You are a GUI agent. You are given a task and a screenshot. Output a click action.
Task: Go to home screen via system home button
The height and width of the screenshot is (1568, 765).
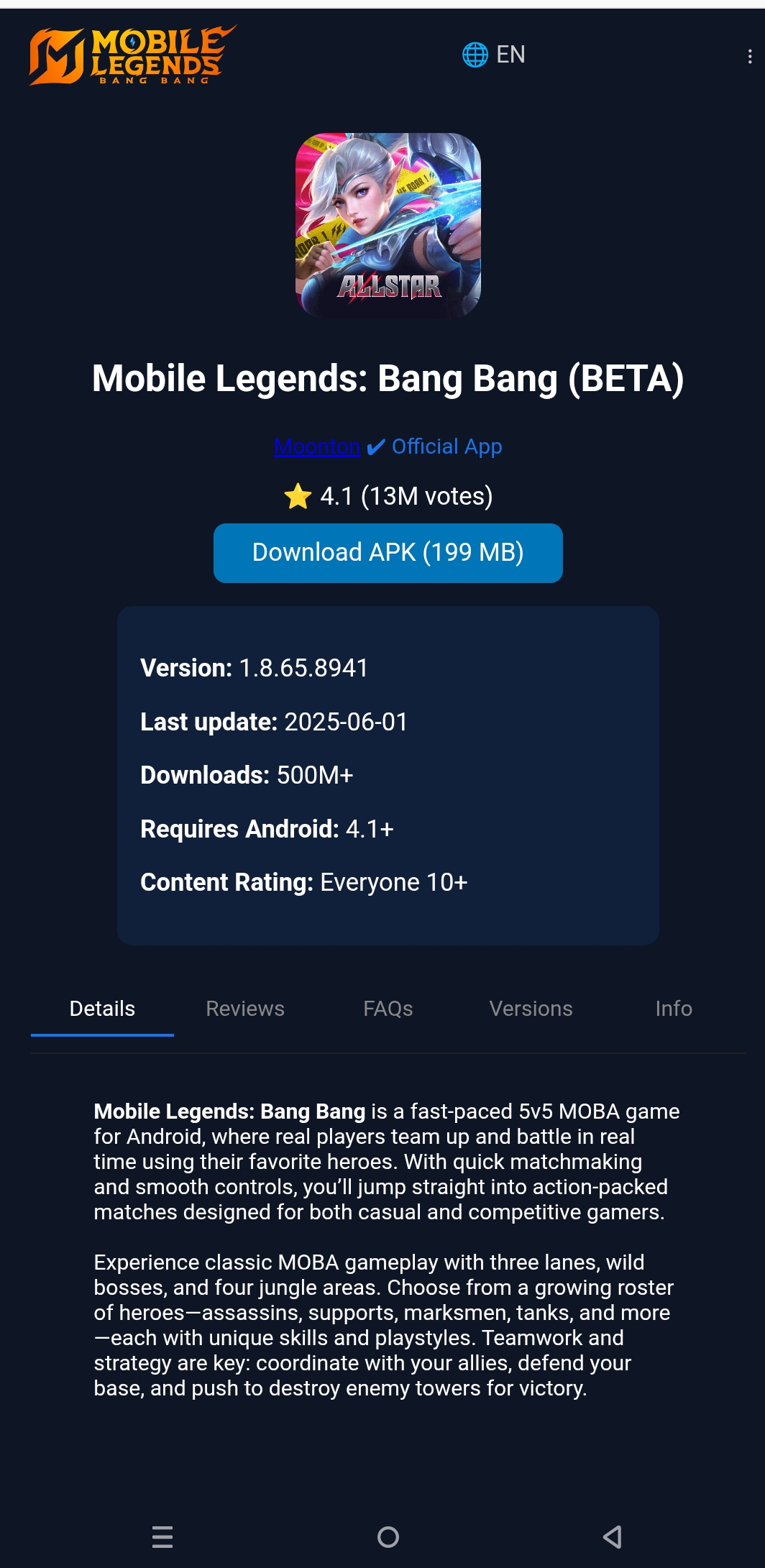388,1537
